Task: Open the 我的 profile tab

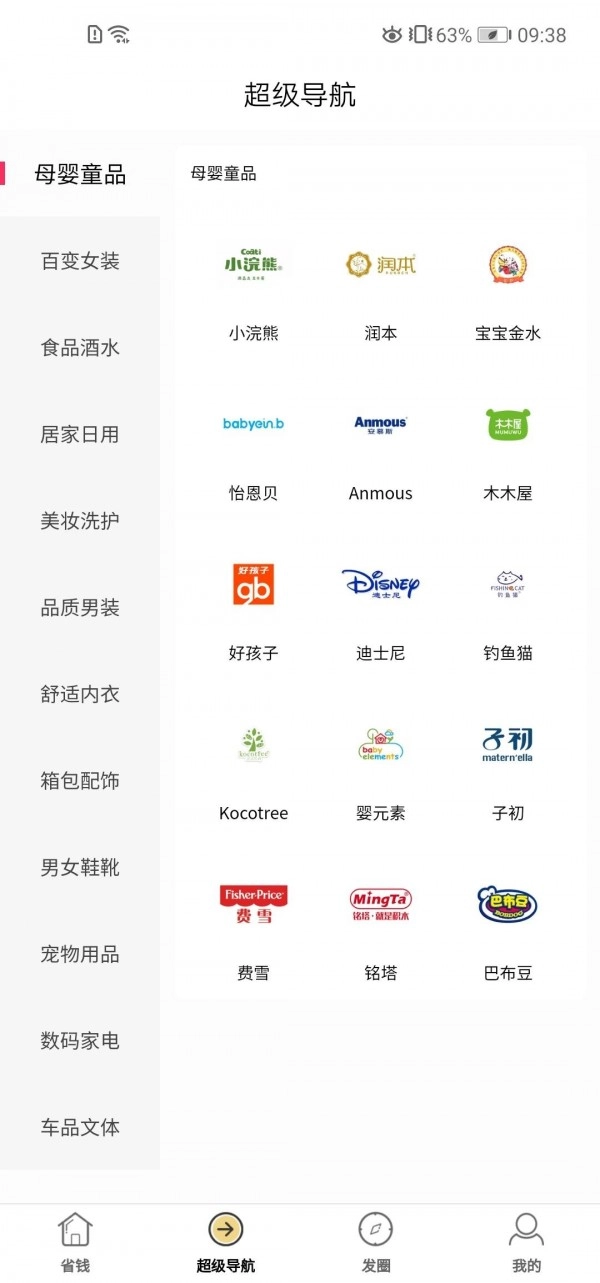Action: click(x=526, y=1242)
